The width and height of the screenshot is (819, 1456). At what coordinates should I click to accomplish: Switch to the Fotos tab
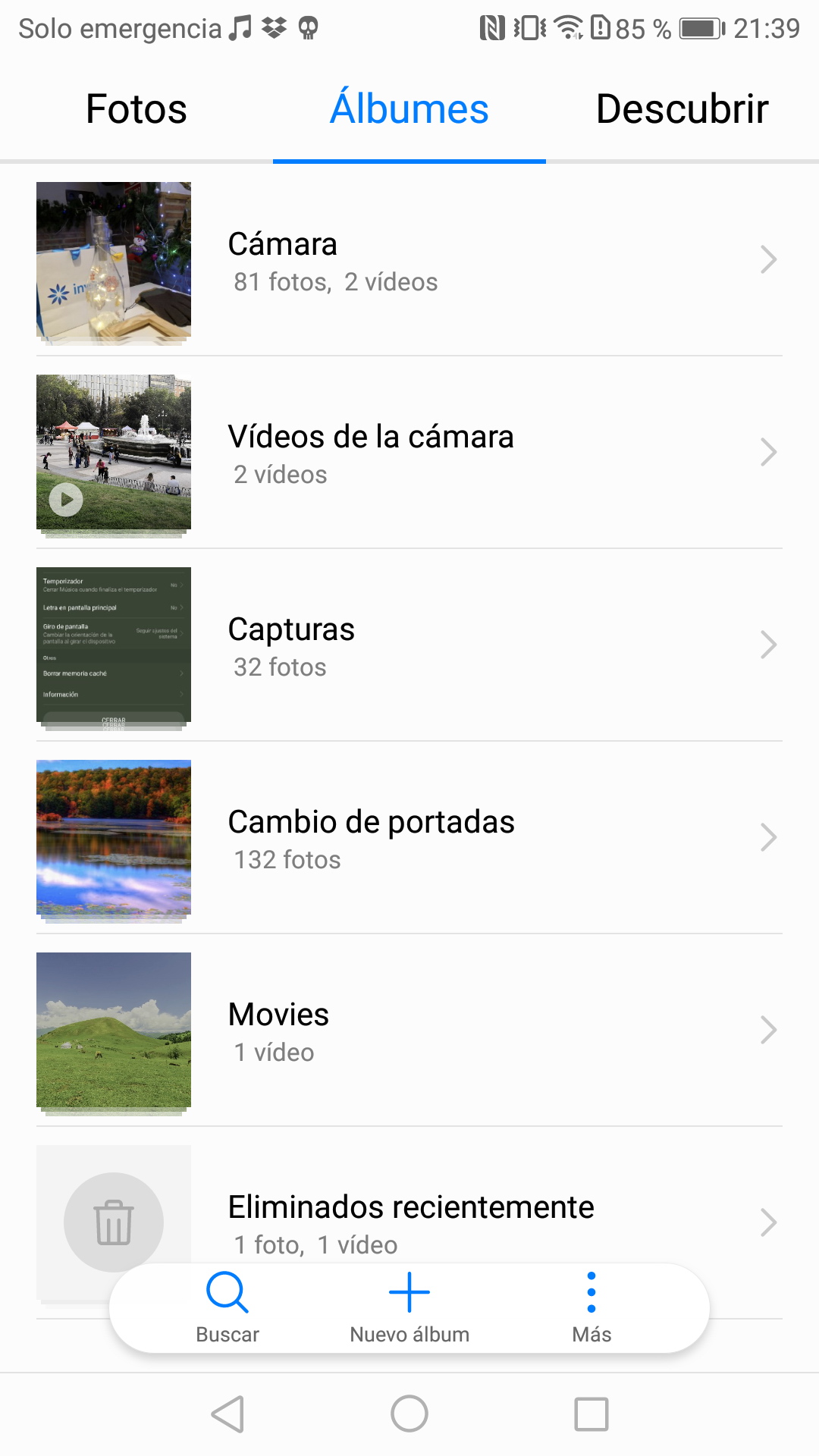[x=136, y=109]
